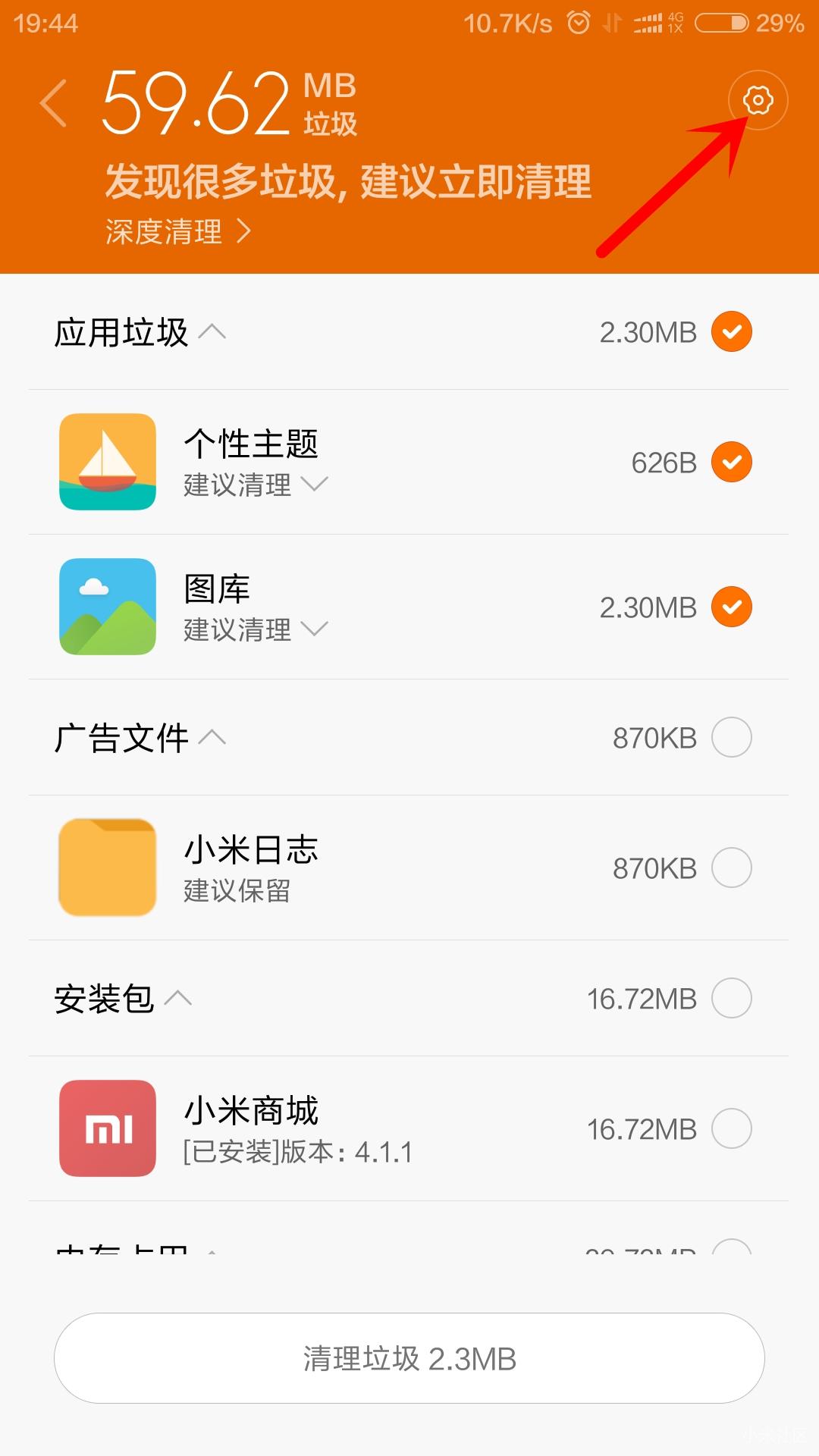Select the 小米商城 MI icon
Image resolution: width=819 pixels, height=1456 pixels.
[x=107, y=1128]
